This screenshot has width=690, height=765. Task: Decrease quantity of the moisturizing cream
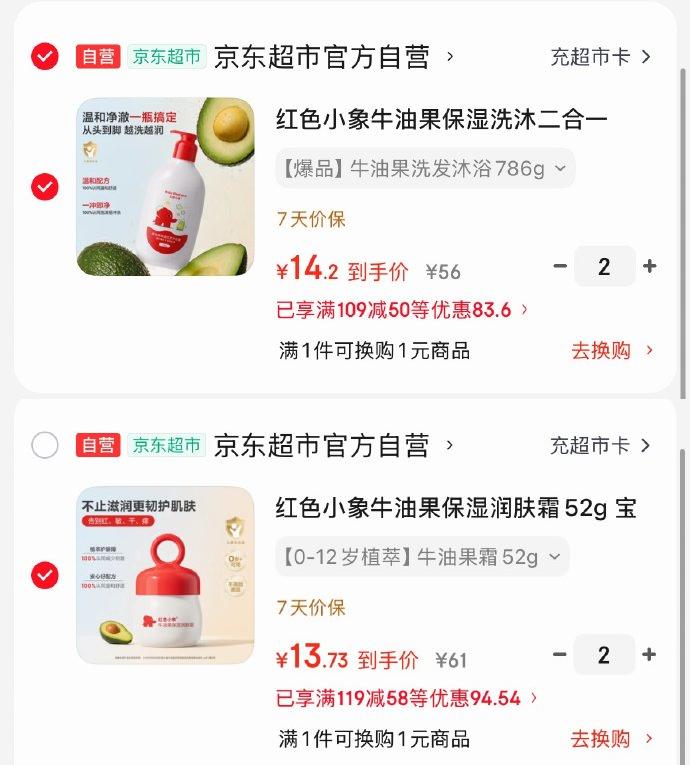(x=560, y=654)
